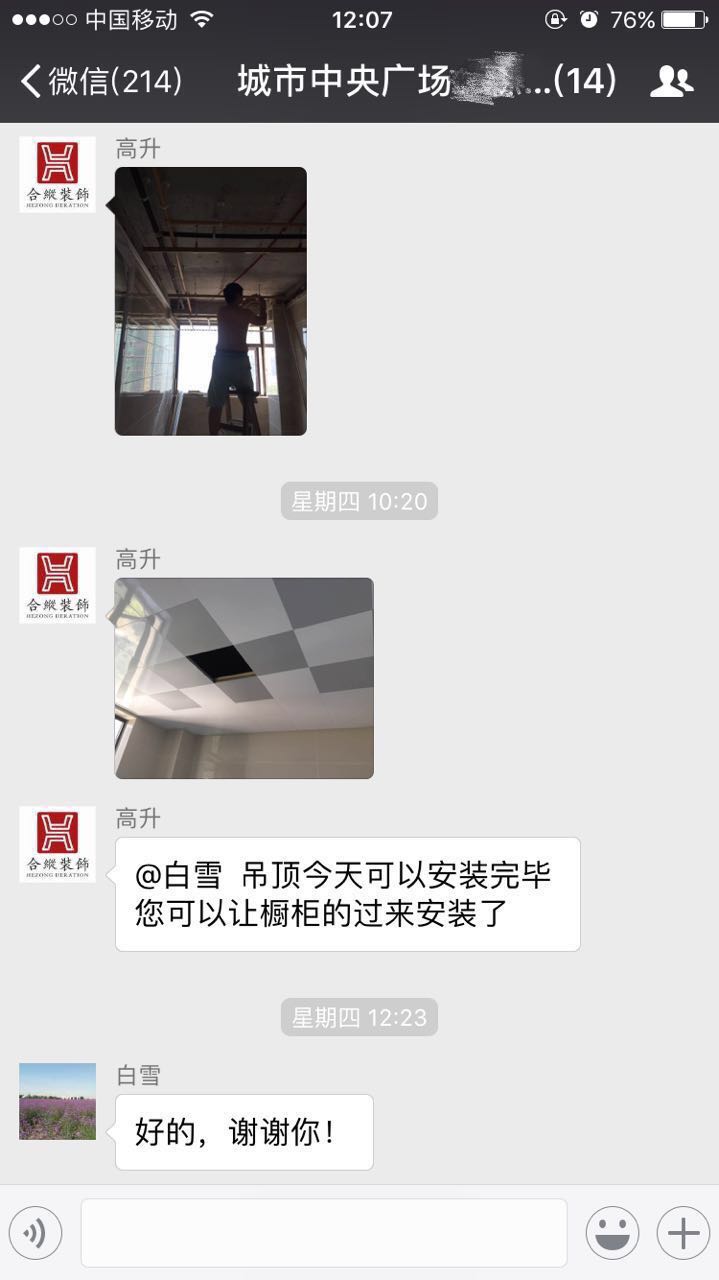Switch to voice message input
This screenshot has width=719, height=1280.
tap(35, 1233)
